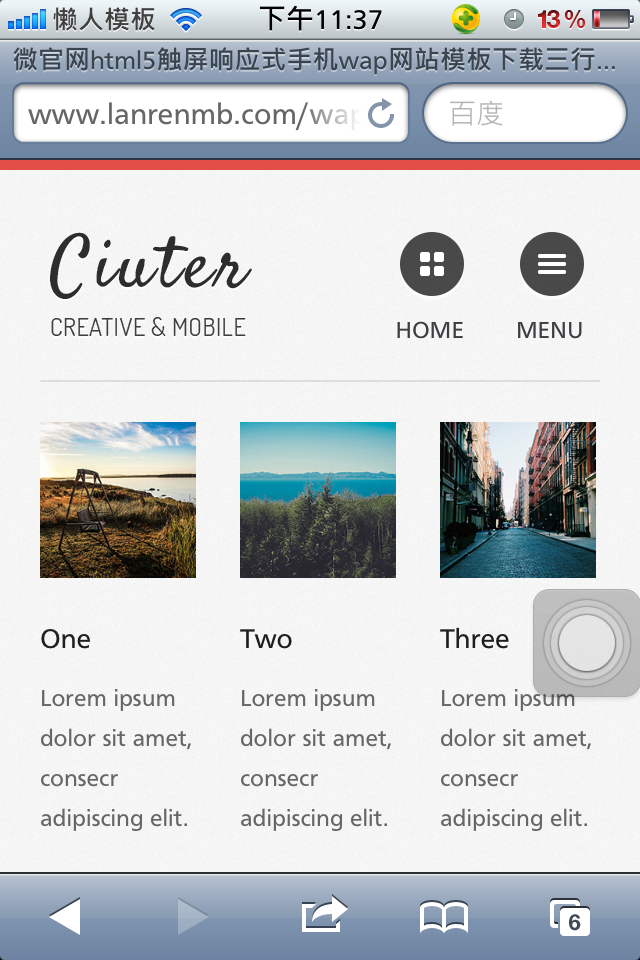
Task: Tap the URL address field
Action: click(190, 114)
